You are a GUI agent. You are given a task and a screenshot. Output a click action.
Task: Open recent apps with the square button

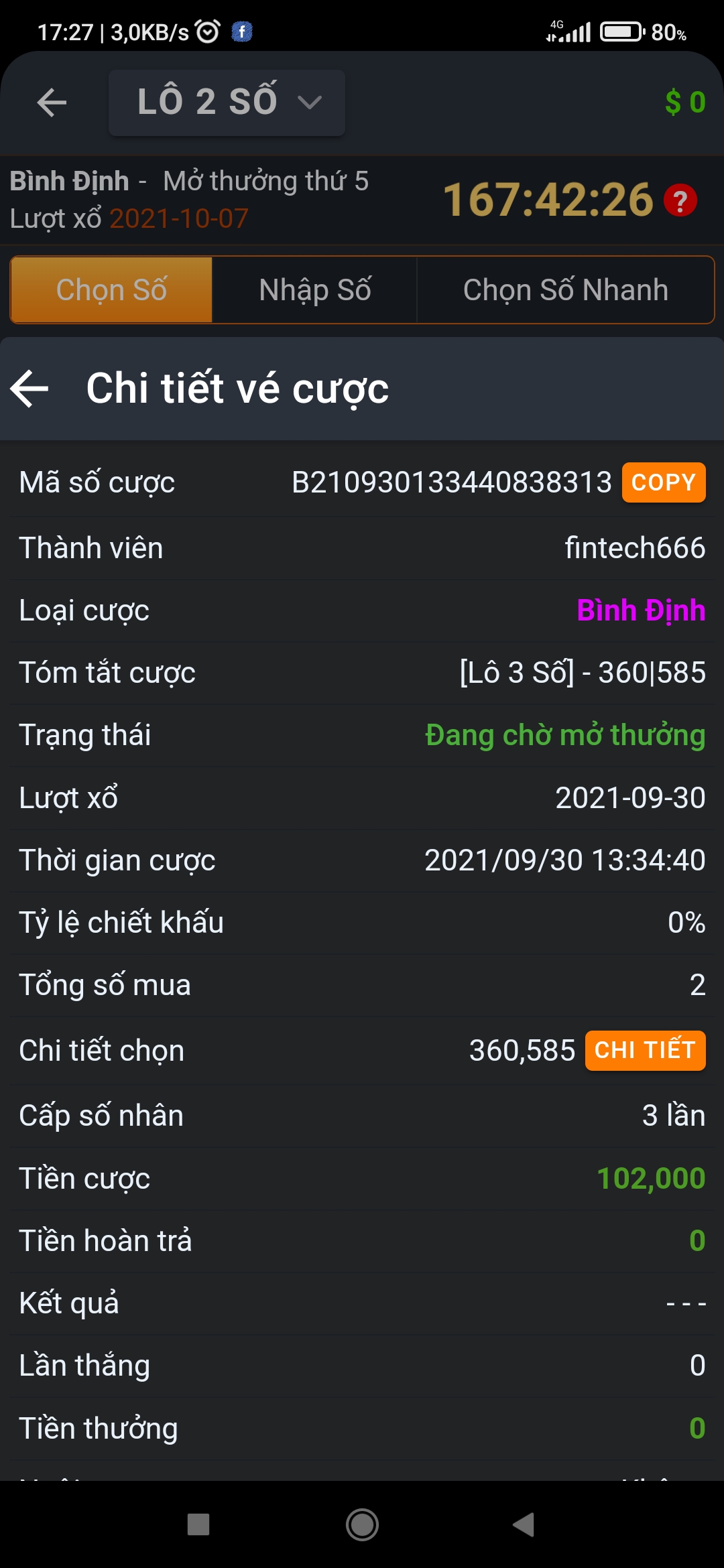pyautogui.click(x=198, y=1524)
